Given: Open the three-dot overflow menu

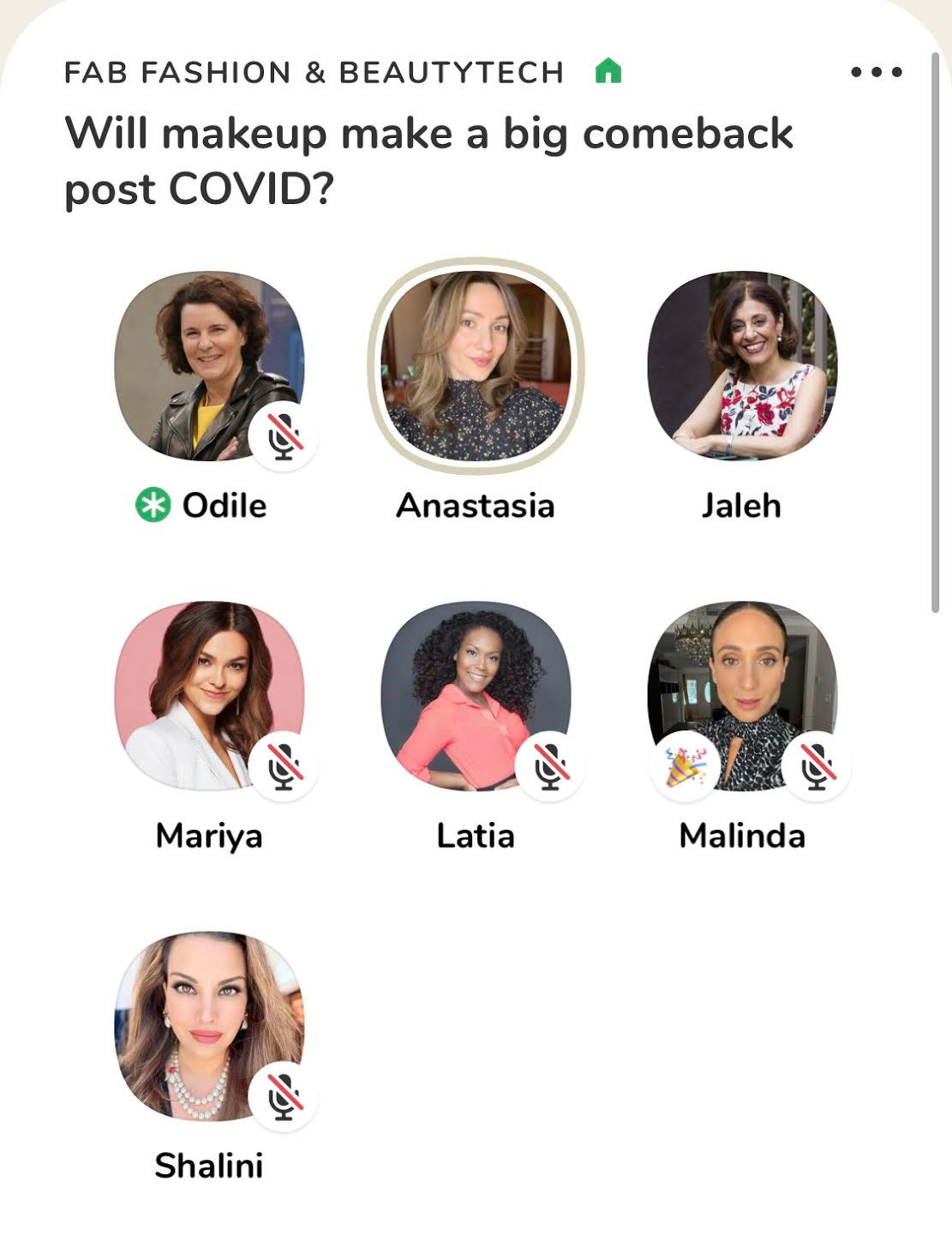Looking at the screenshot, I should coord(876,72).
